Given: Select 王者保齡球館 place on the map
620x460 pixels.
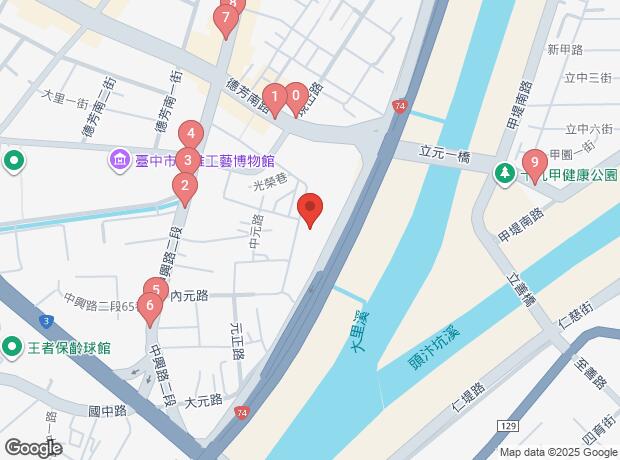Looking at the screenshot, I should pos(13,347).
